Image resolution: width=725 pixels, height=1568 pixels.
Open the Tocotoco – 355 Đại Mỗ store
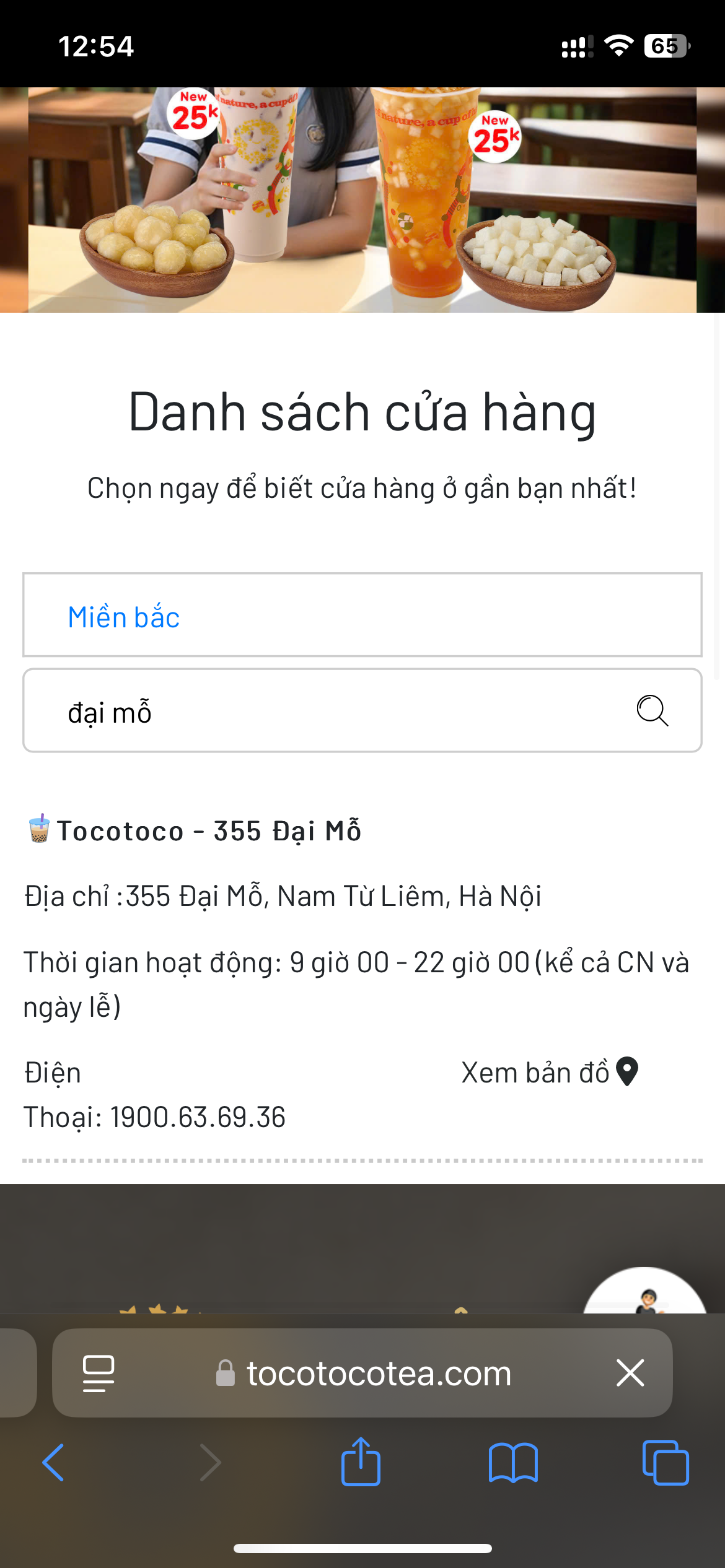click(x=208, y=831)
